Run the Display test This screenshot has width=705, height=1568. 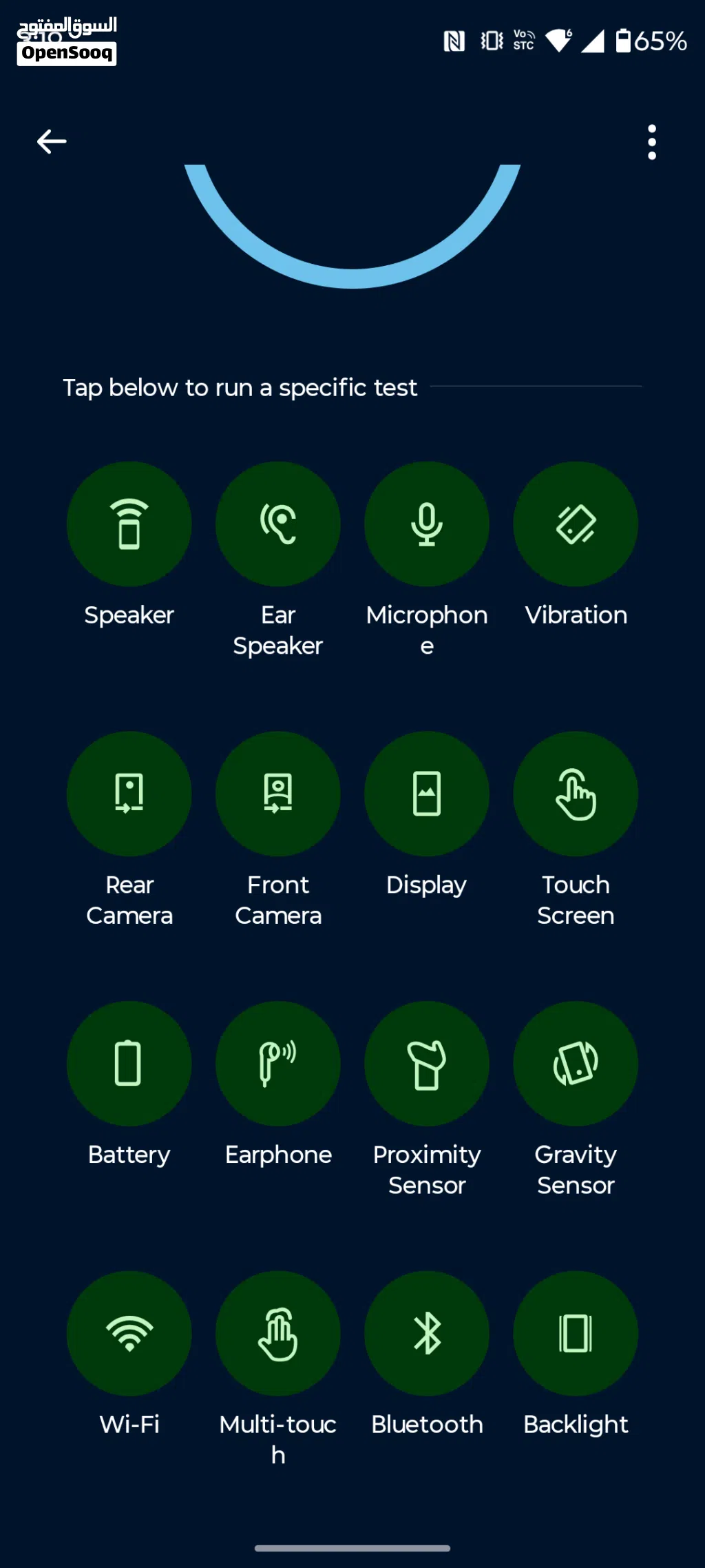tap(427, 794)
